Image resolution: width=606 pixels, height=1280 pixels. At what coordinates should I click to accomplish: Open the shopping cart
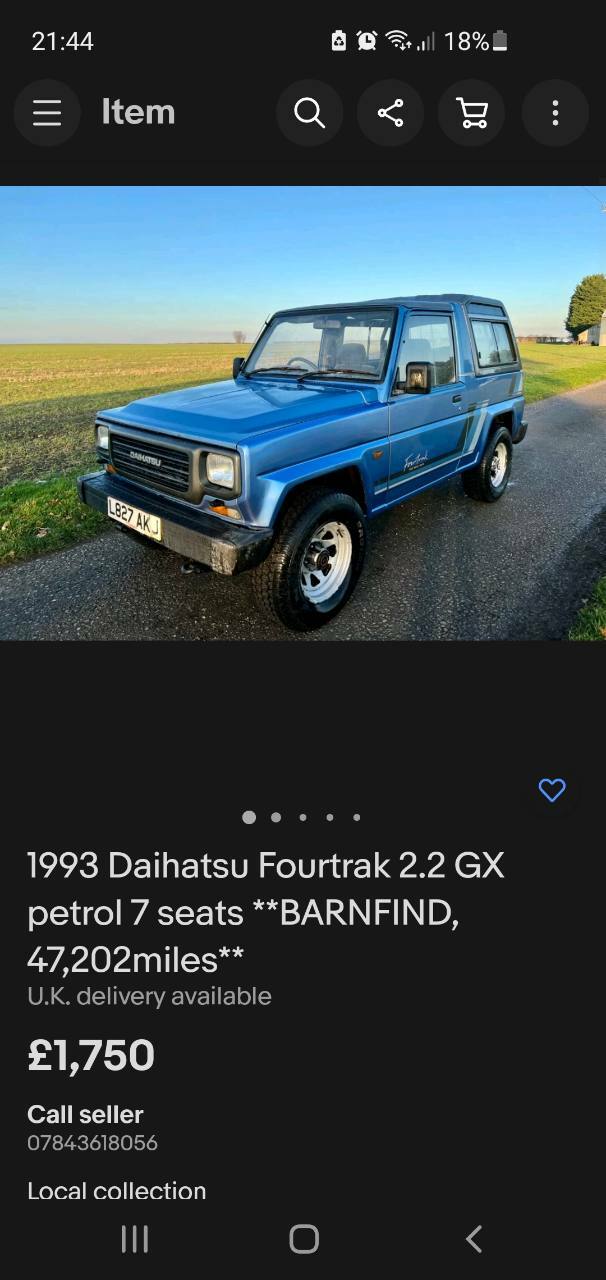tap(472, 113)
